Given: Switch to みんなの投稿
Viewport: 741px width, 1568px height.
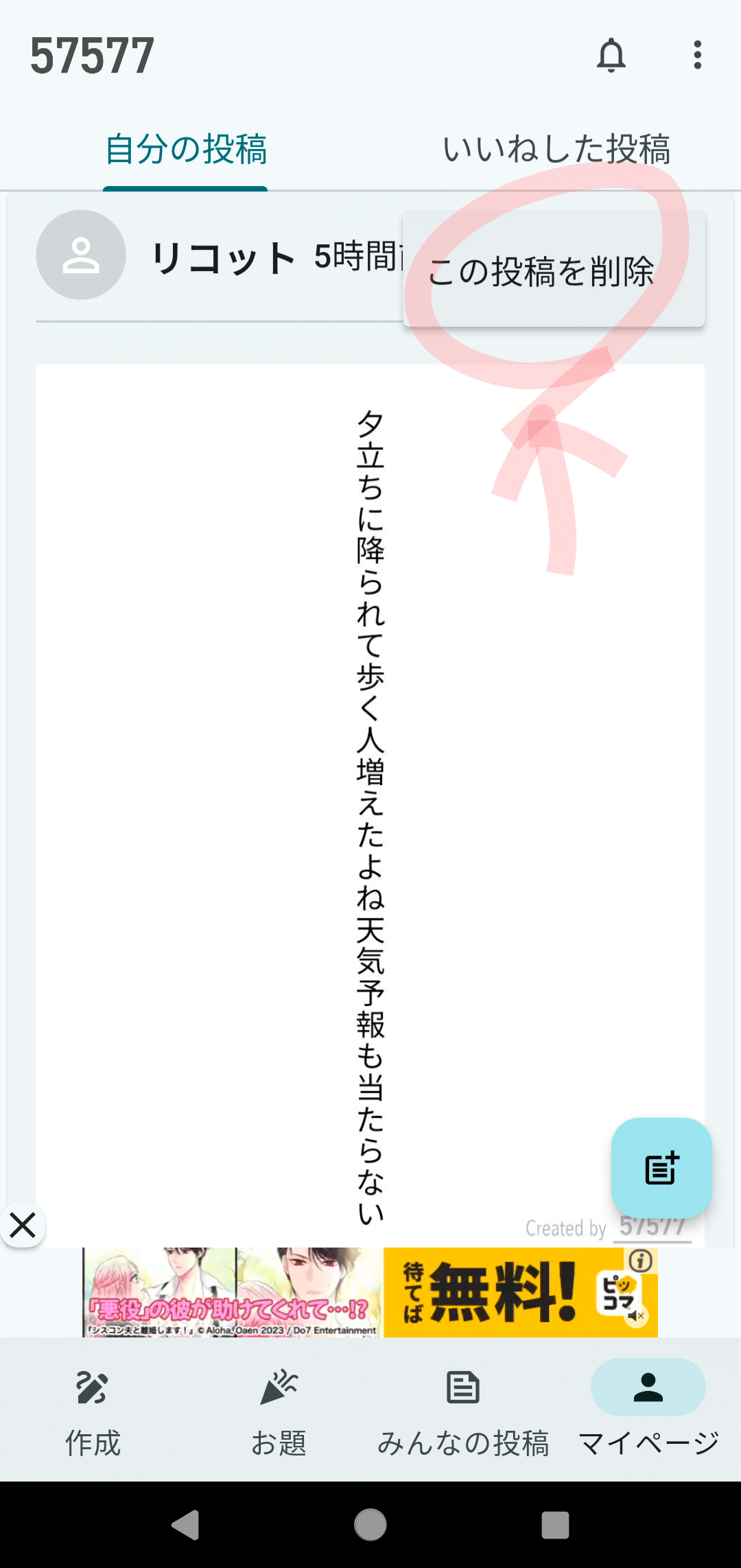Looking at the screenshot, I should pos(463,1412).
